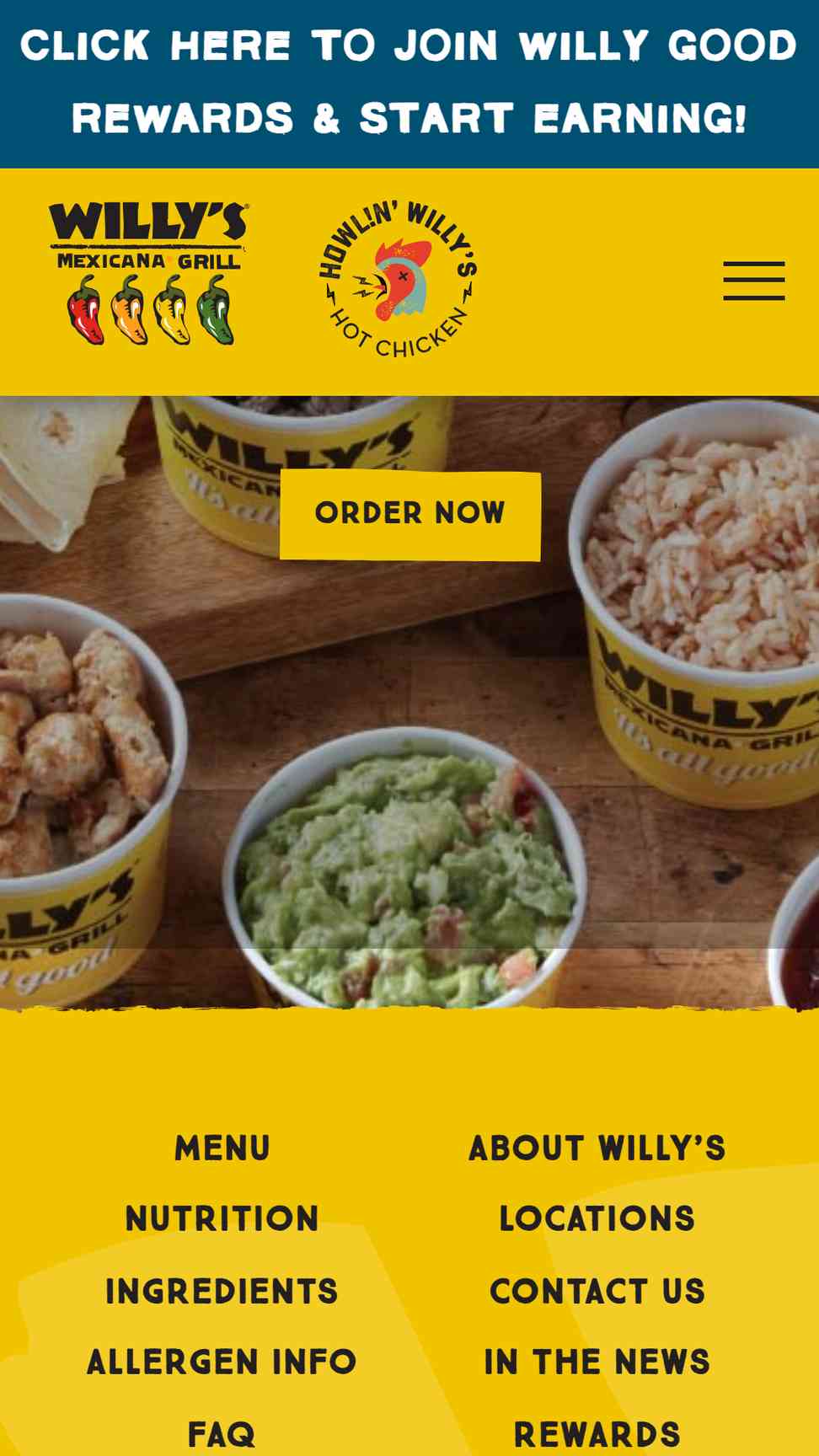Open the Rewards footer link
Viewport: 819px width, 1456px height.
pyautogui.click(x=597, y=1434)
